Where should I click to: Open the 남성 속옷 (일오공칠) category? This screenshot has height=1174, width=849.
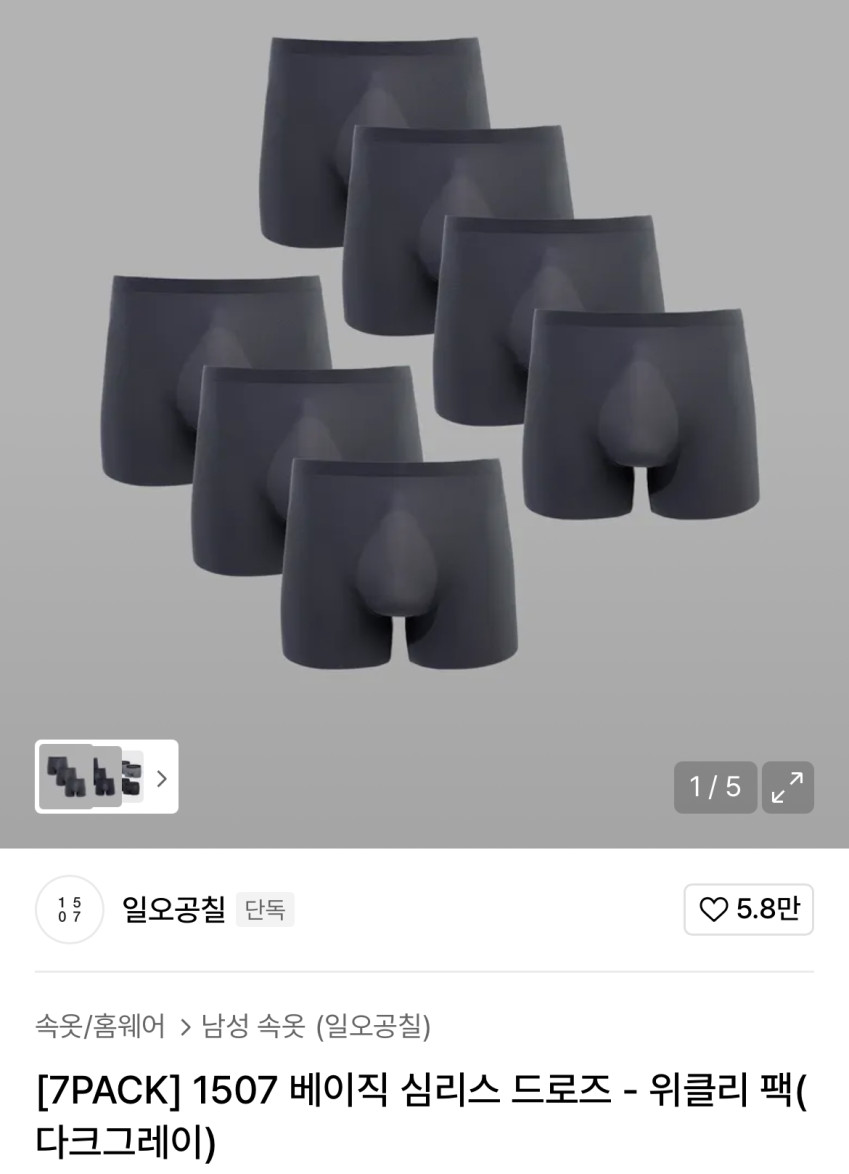pyautogui.click(x=316, y=1025)
